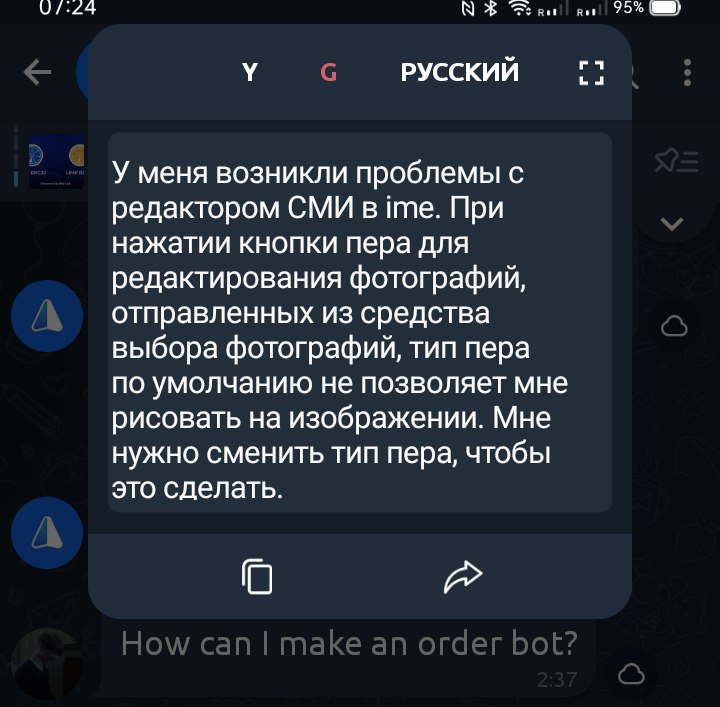Open the chat overflow menu

point(687,72)
